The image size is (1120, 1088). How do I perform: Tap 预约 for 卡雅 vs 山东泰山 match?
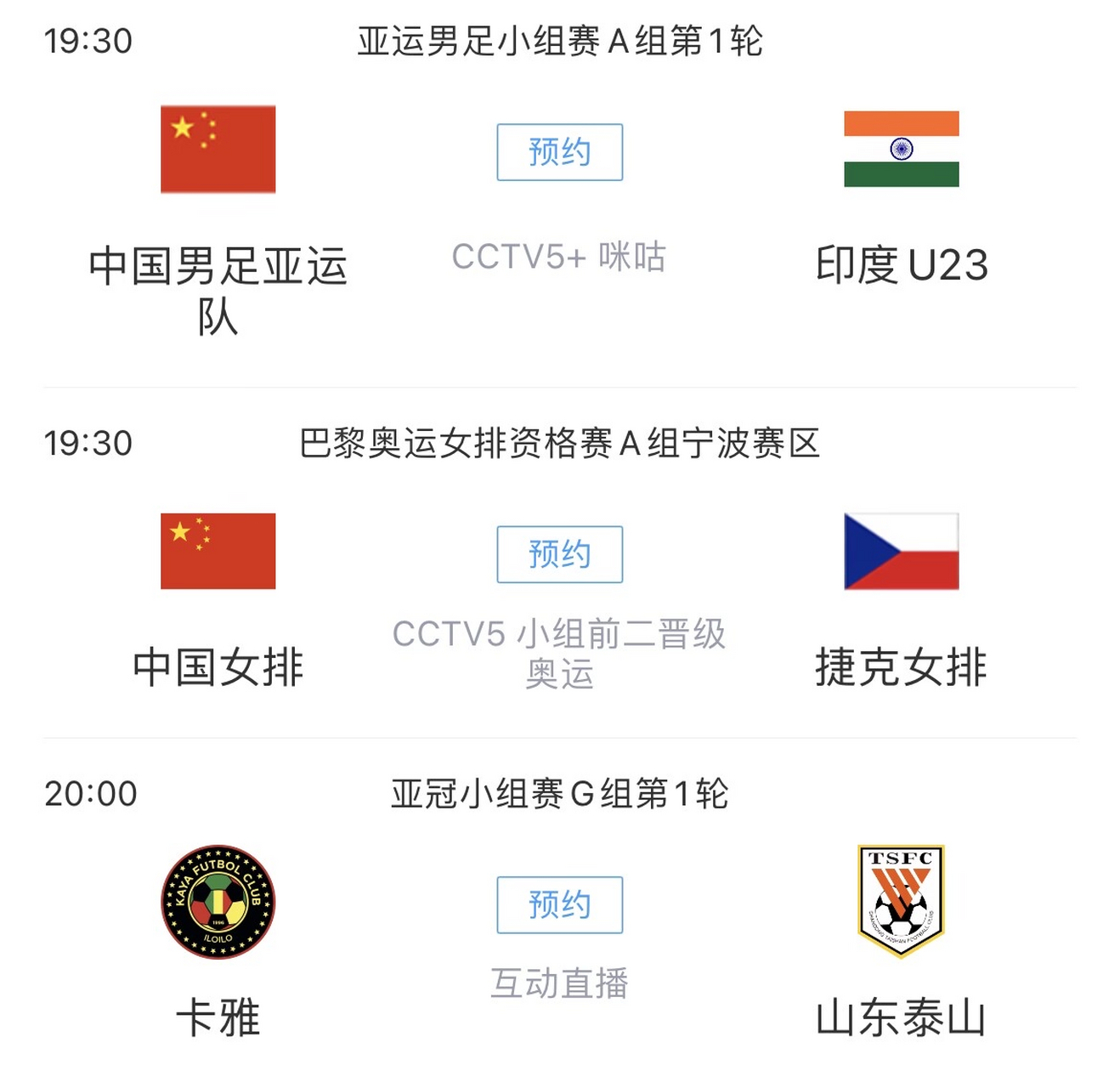pos(559,904)
